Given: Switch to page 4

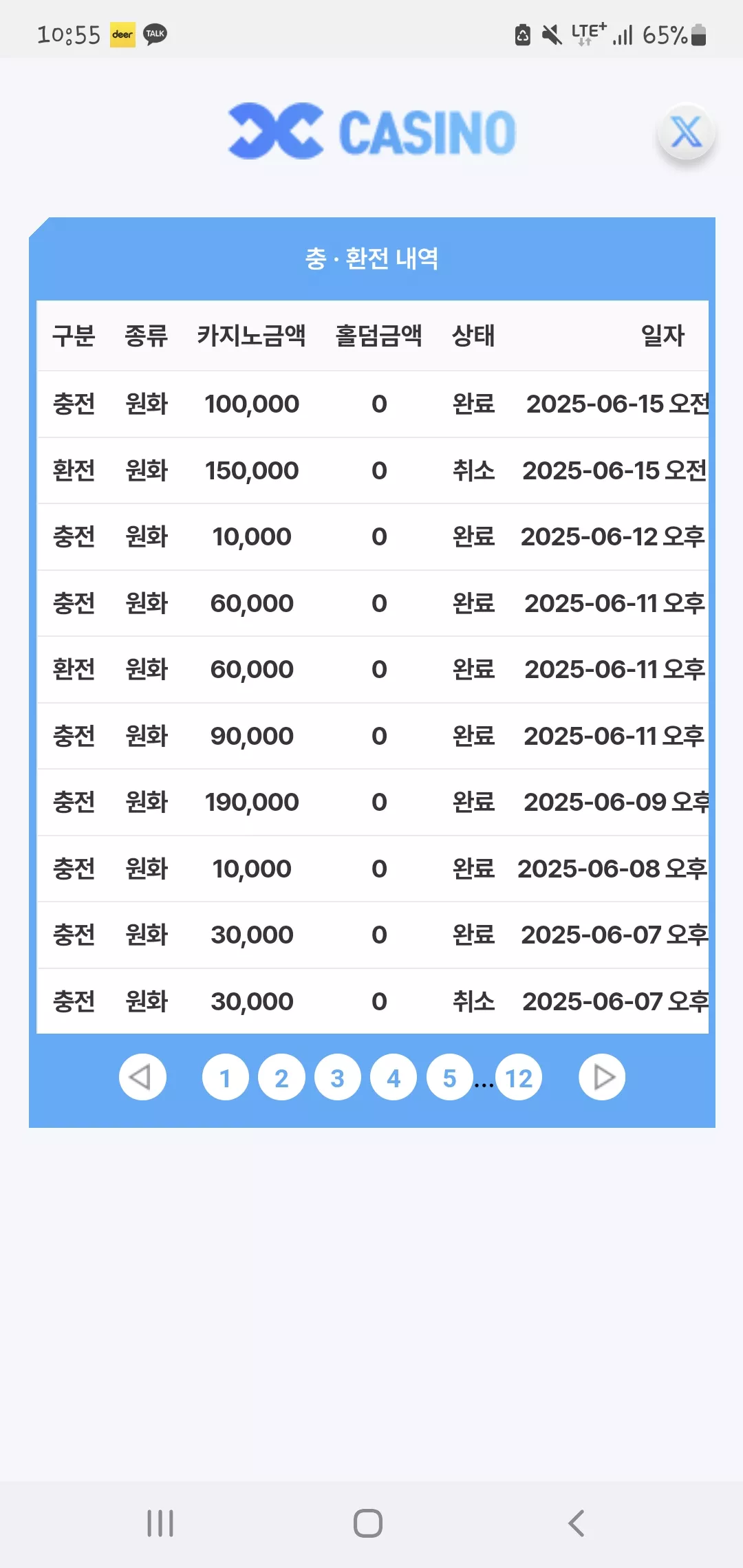Looking at the screenshot, I should [394, 1077].
